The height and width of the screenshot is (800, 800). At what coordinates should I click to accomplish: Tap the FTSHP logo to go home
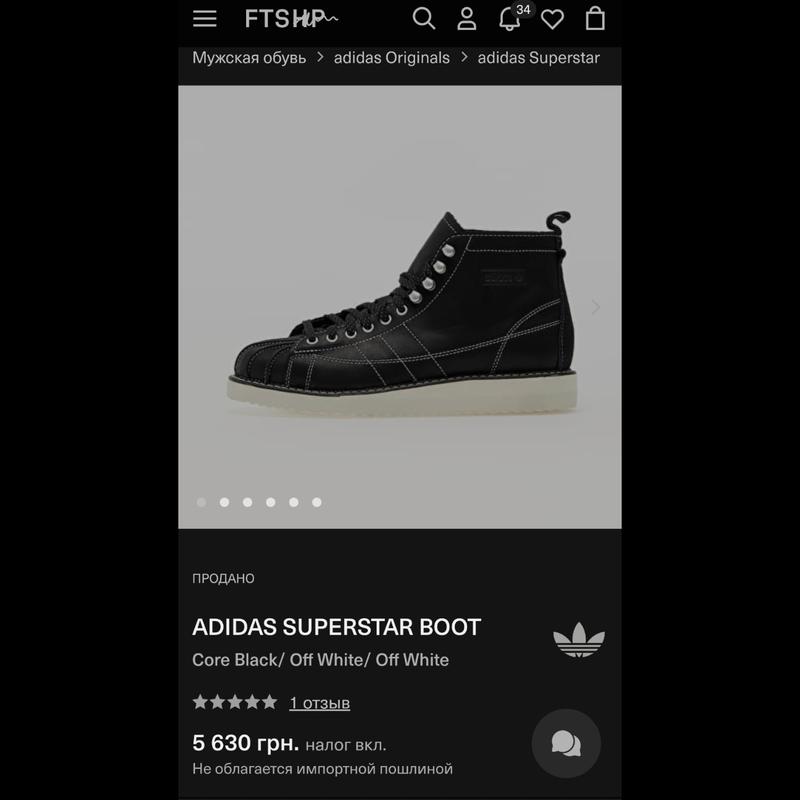(290, 18)
